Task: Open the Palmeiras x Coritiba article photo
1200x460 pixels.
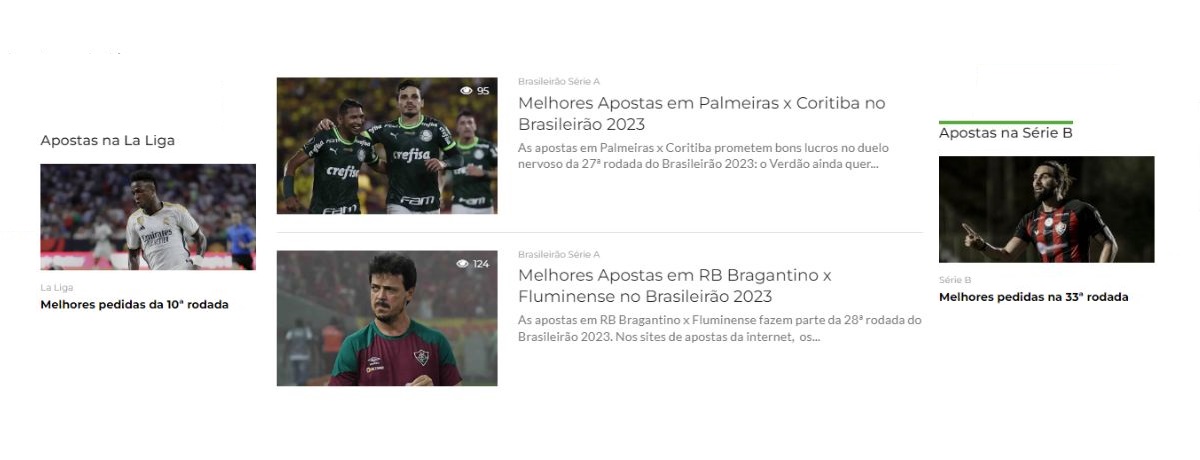Action: coord(386,146)
